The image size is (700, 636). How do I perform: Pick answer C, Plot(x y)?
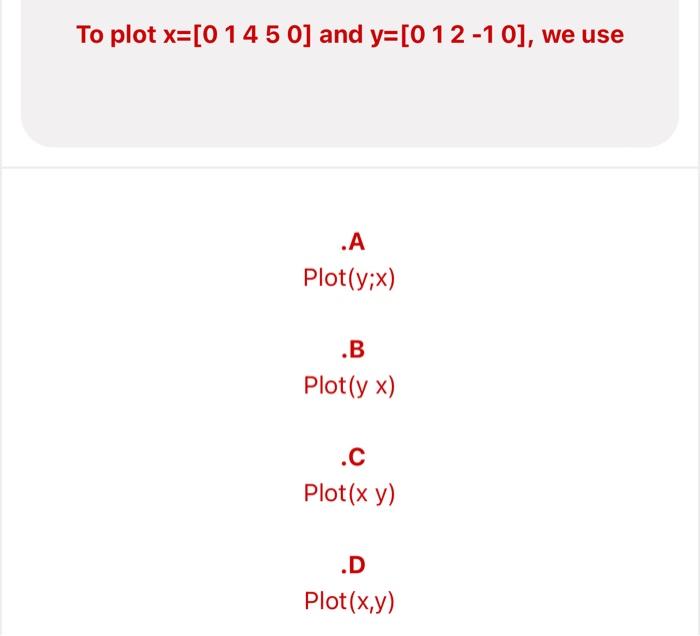tap(350, 493)
